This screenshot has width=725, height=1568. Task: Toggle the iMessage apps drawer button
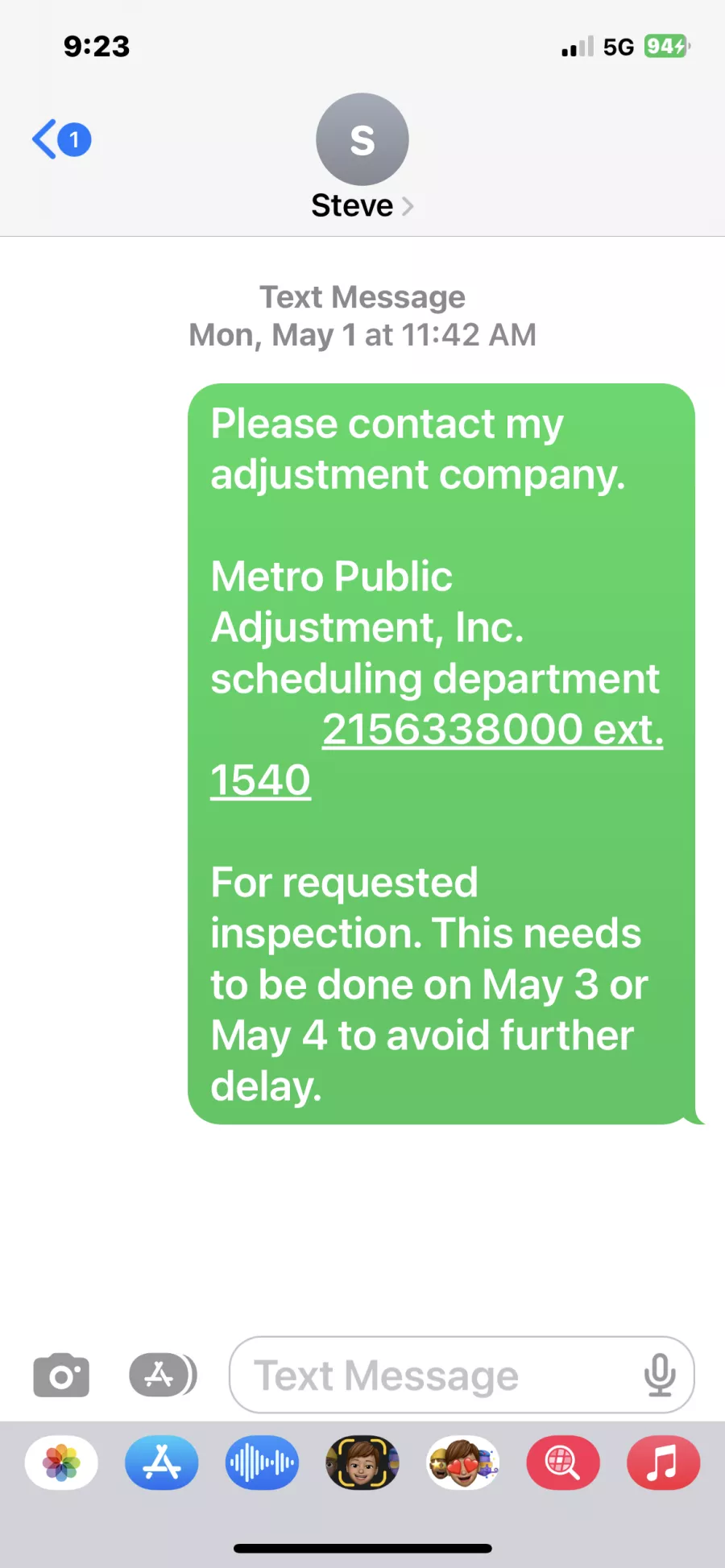coord(163,1375)
